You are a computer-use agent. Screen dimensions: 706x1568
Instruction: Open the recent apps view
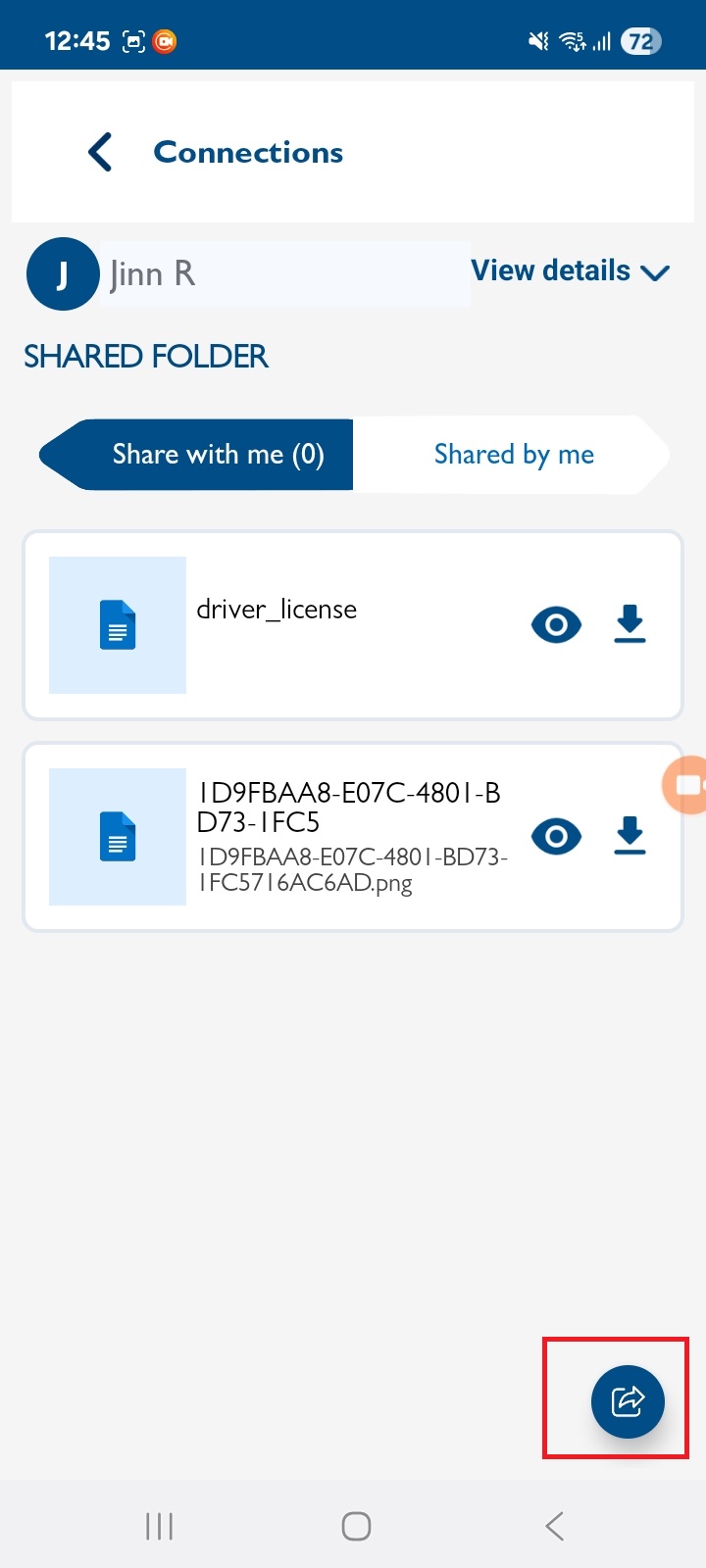click(x=159, y=1526)
